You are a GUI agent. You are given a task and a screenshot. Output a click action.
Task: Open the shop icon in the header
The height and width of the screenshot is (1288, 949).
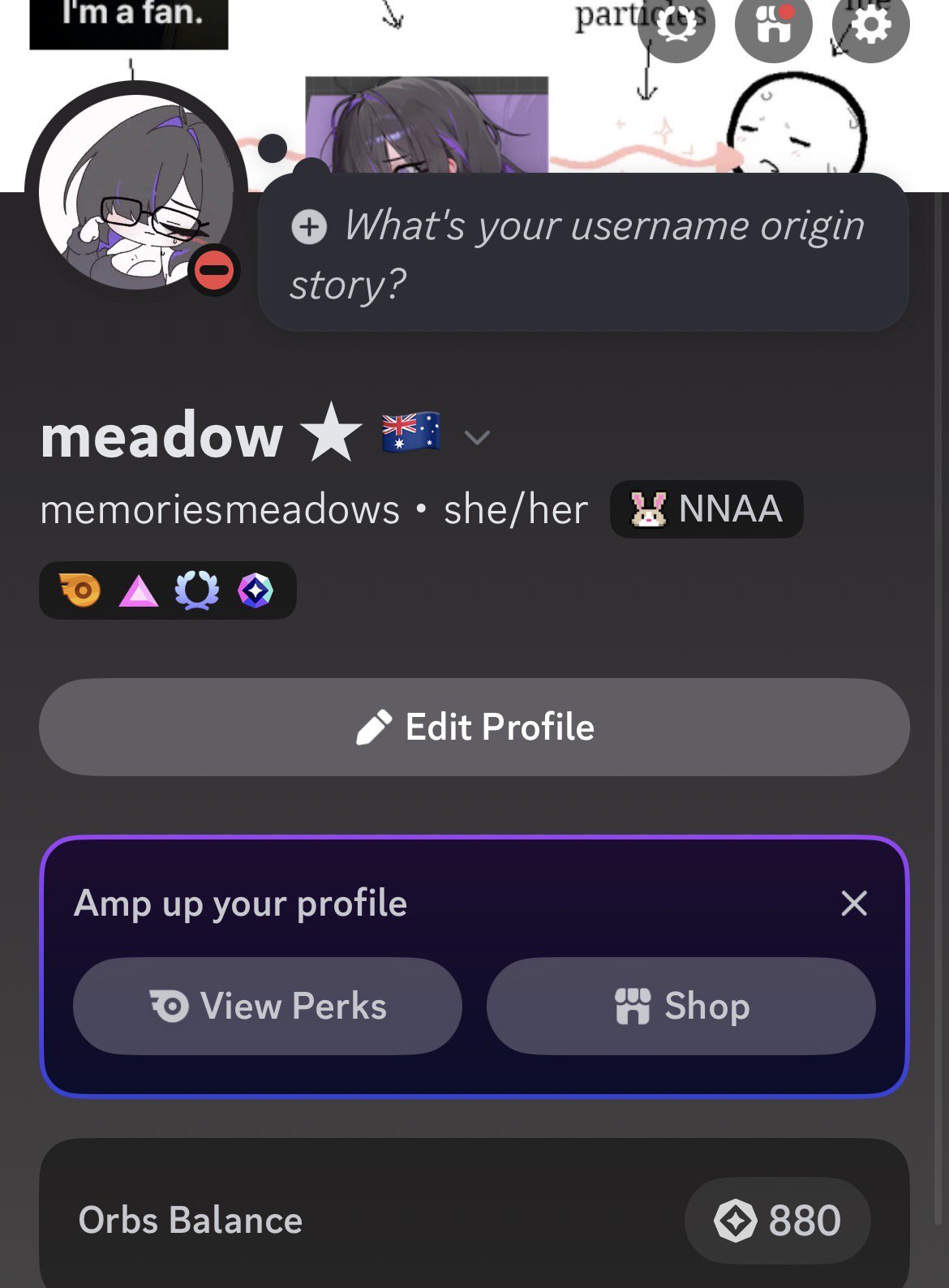[773, 25]
